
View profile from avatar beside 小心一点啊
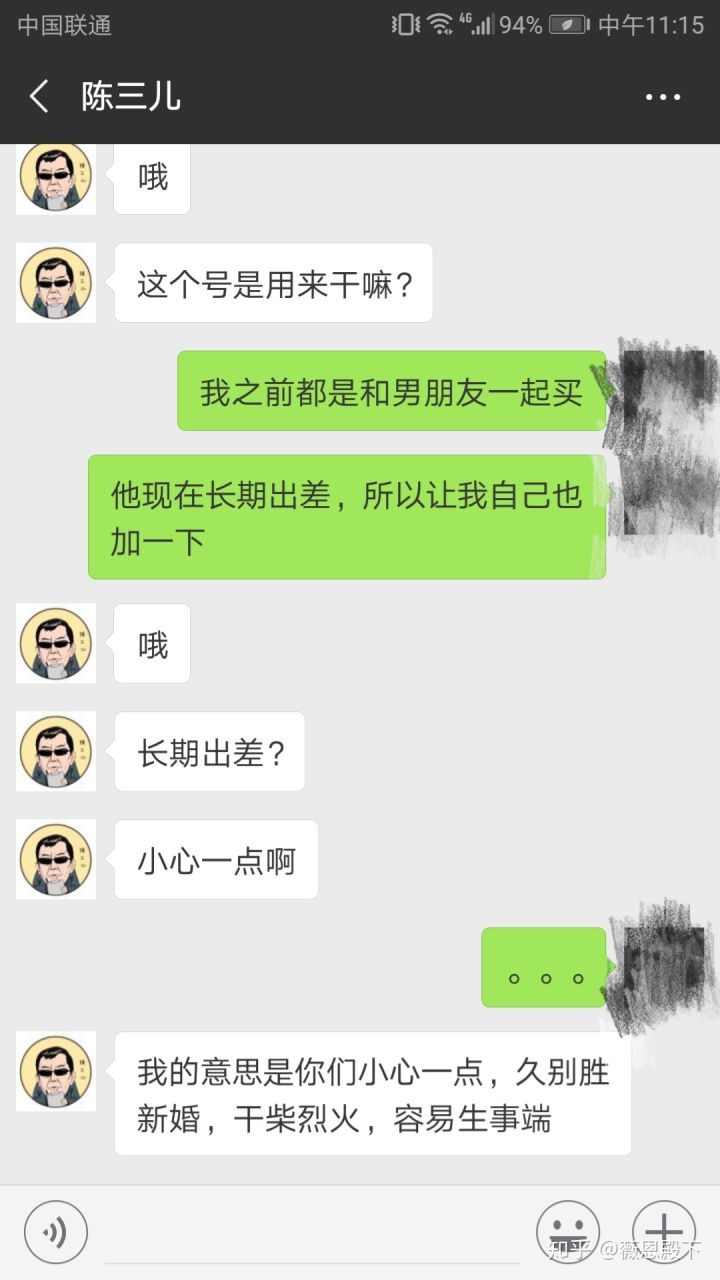[56, 859]
